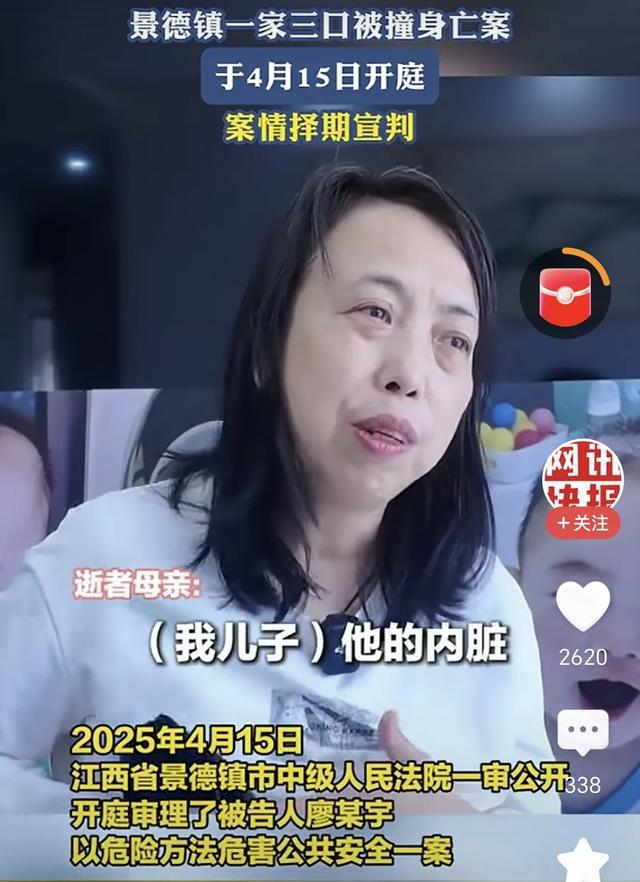
Task: Open the red envelope reward icon
Action: 565,293
